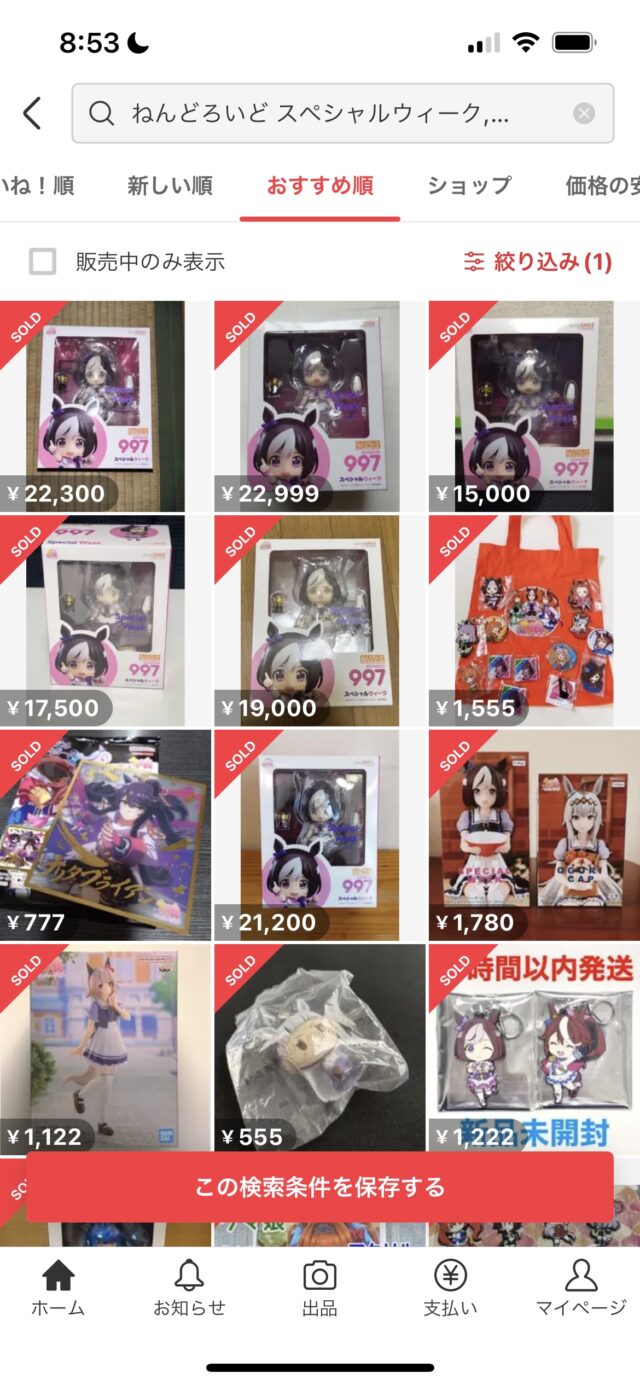The height and width of the screenshot is (1385, 640).
Task: Select the おすすめ順 tab
Action: pyautogui.click(x=320, y=186)
